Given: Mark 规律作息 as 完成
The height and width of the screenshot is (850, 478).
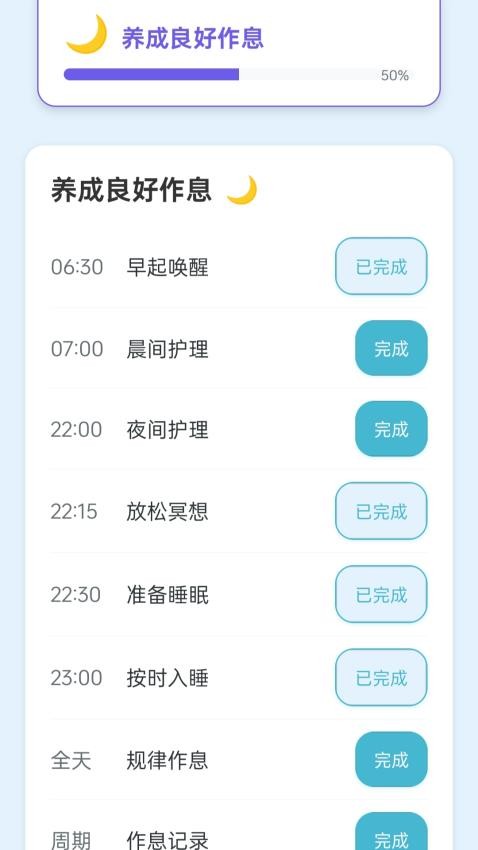Looking at the screenshot, I should click(x=391, y=759).
